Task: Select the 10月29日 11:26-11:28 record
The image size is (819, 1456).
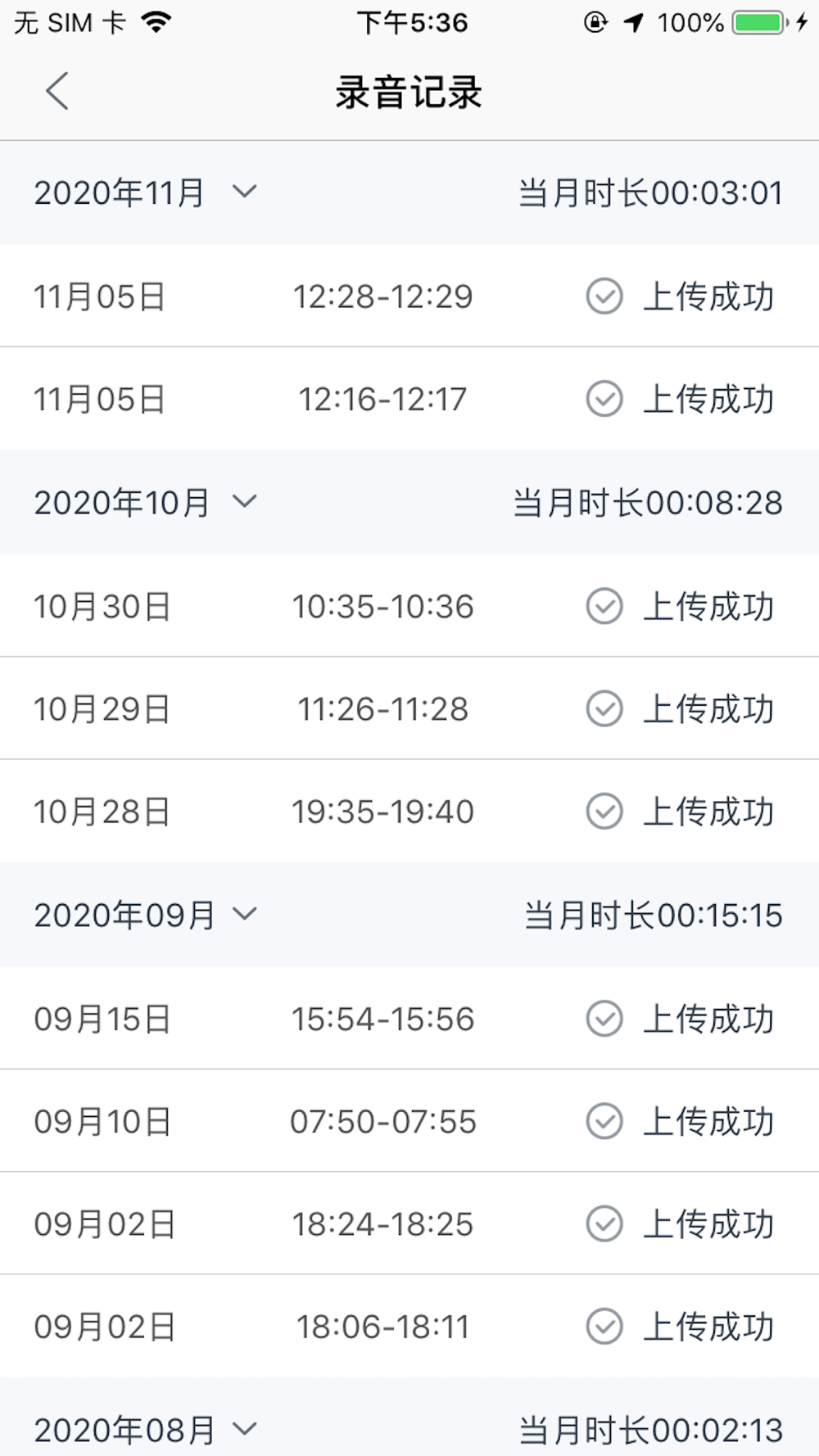Action: (x=409, y=708)
